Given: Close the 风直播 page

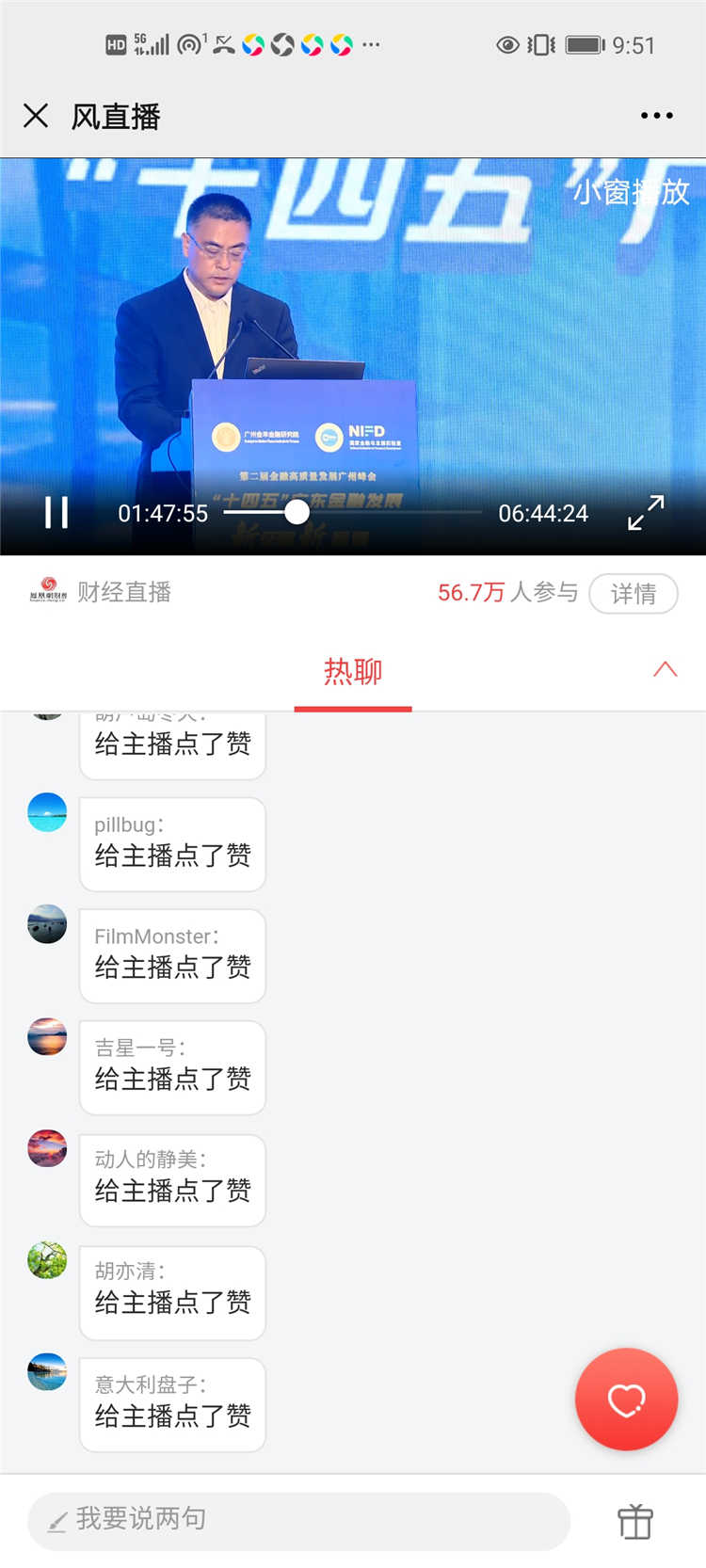Looking at the screenshot, I should click(x=36, y=116).
